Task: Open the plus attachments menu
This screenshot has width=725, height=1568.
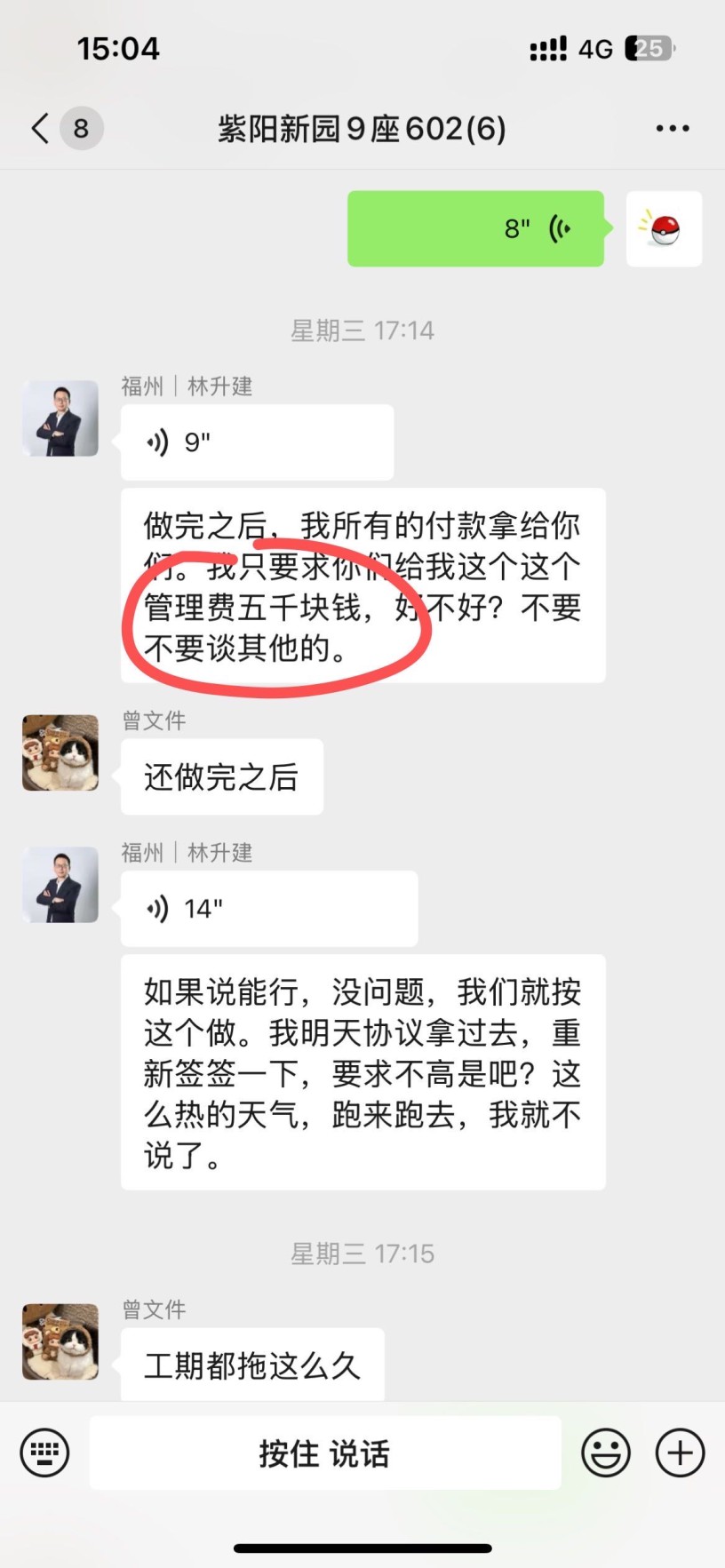Action: (x=680, y=1453)
